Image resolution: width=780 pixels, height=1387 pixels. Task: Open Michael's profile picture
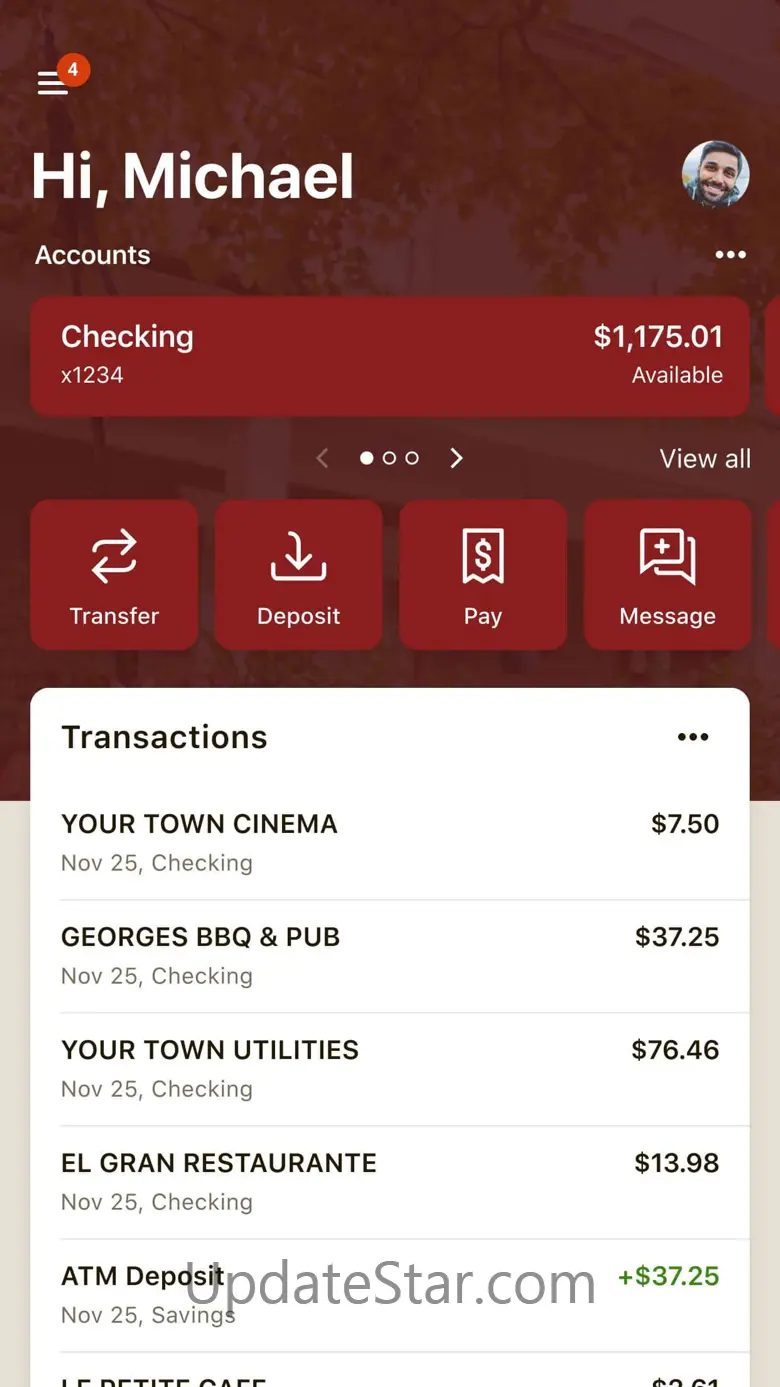click(x=716, y=174)
